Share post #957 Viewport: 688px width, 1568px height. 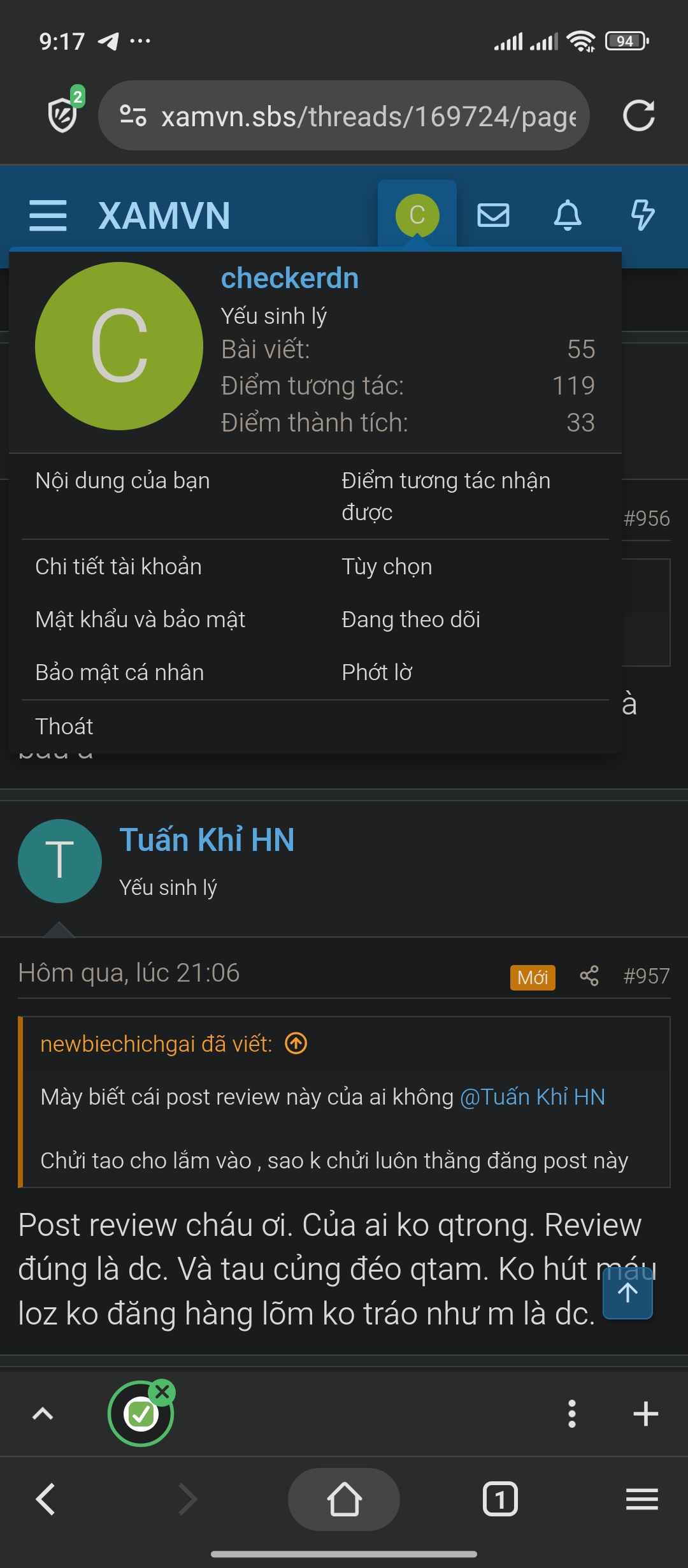tap(589, 976)
